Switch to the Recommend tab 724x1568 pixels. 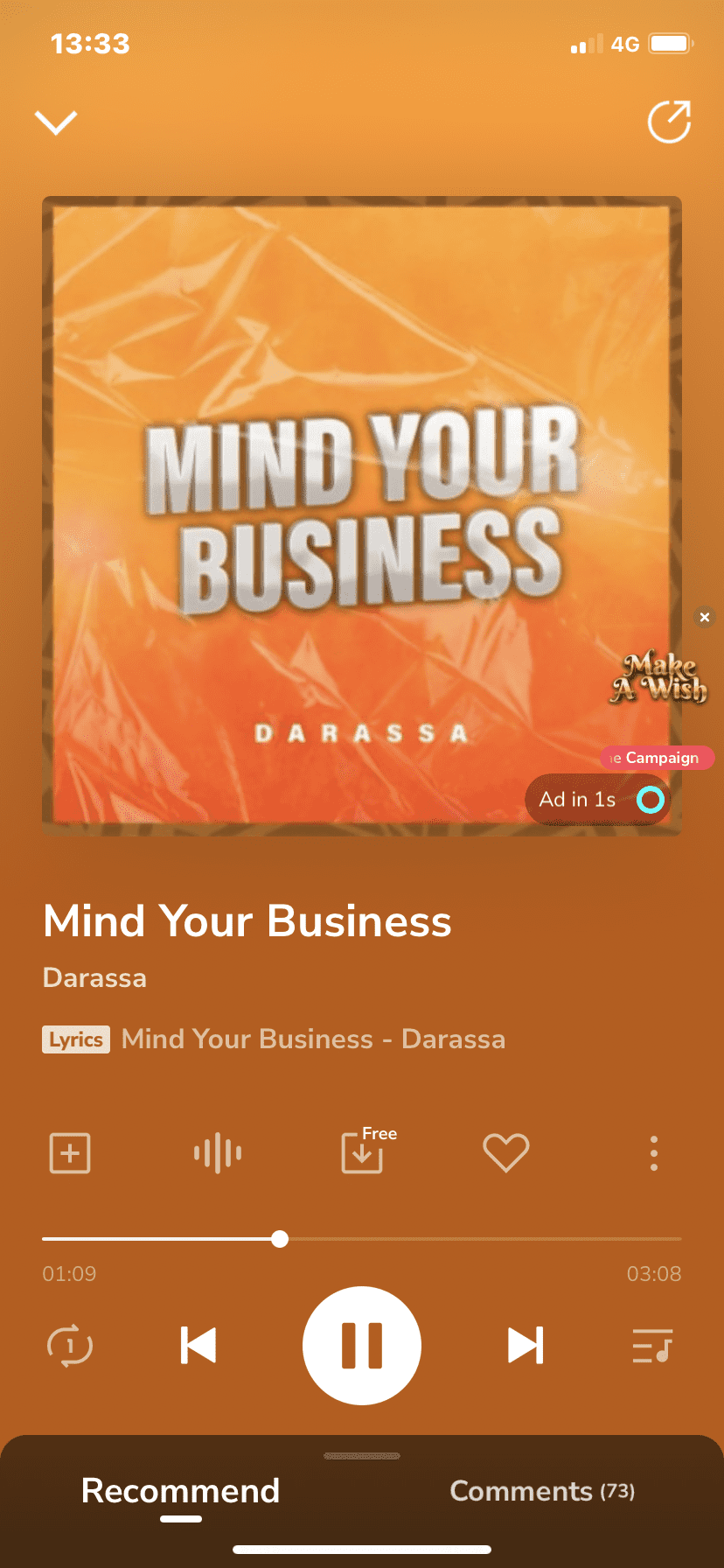coord(180,1490)
